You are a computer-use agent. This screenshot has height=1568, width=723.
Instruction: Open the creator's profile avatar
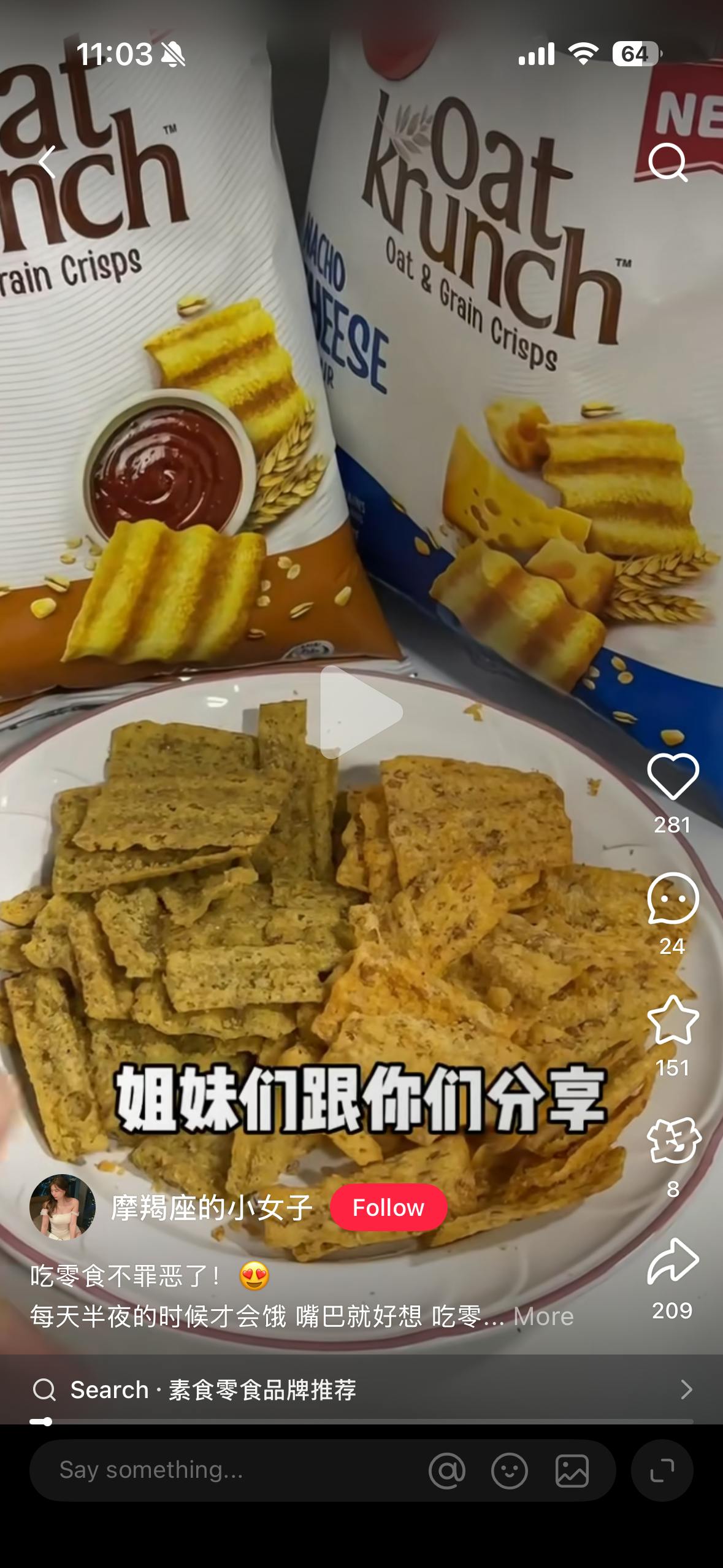(x=63, y=1207)
